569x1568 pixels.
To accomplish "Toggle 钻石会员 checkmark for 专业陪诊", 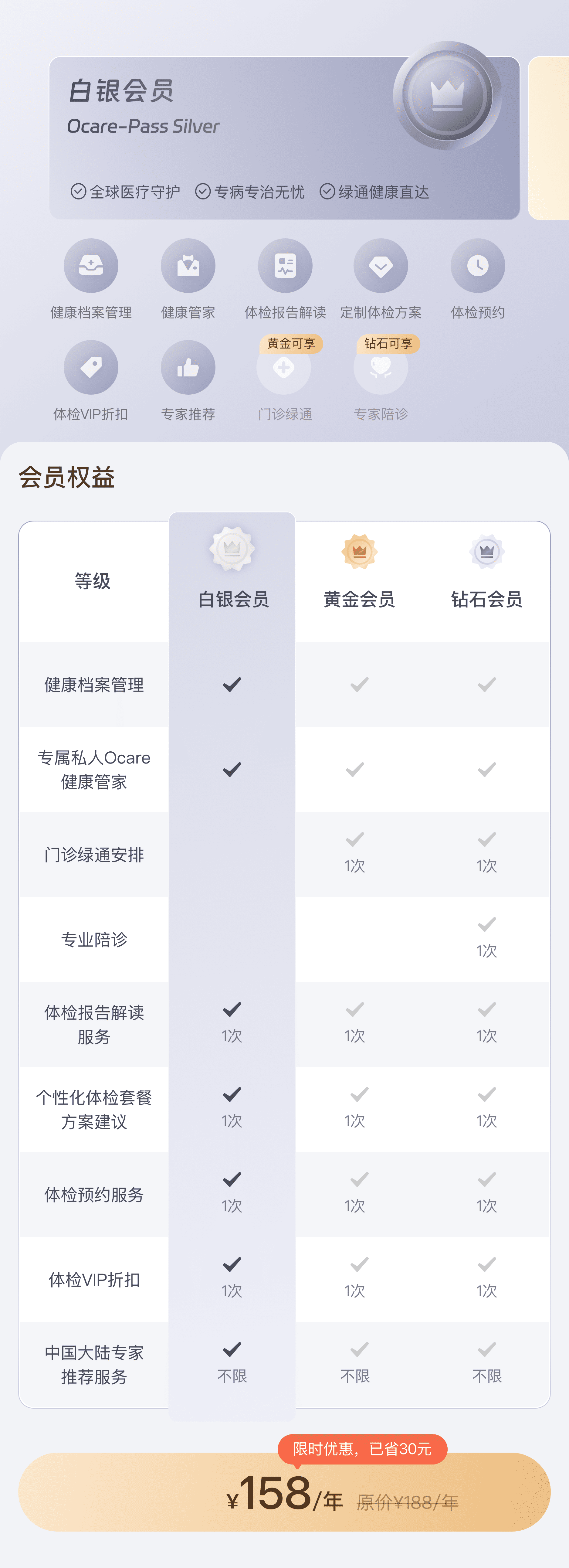I will click(486, 923).
